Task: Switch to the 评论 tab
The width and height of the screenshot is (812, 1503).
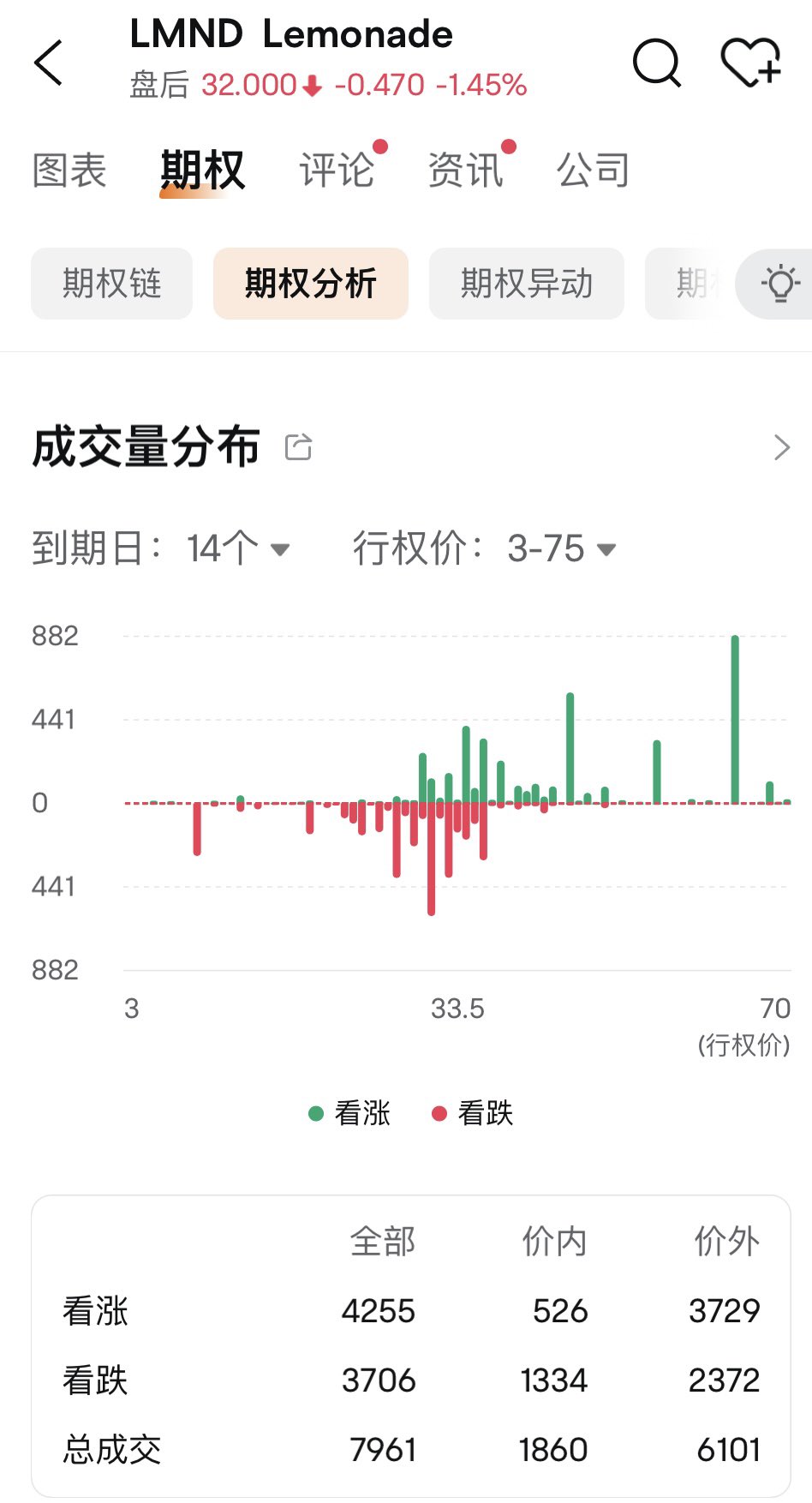Action: (337, 170)
